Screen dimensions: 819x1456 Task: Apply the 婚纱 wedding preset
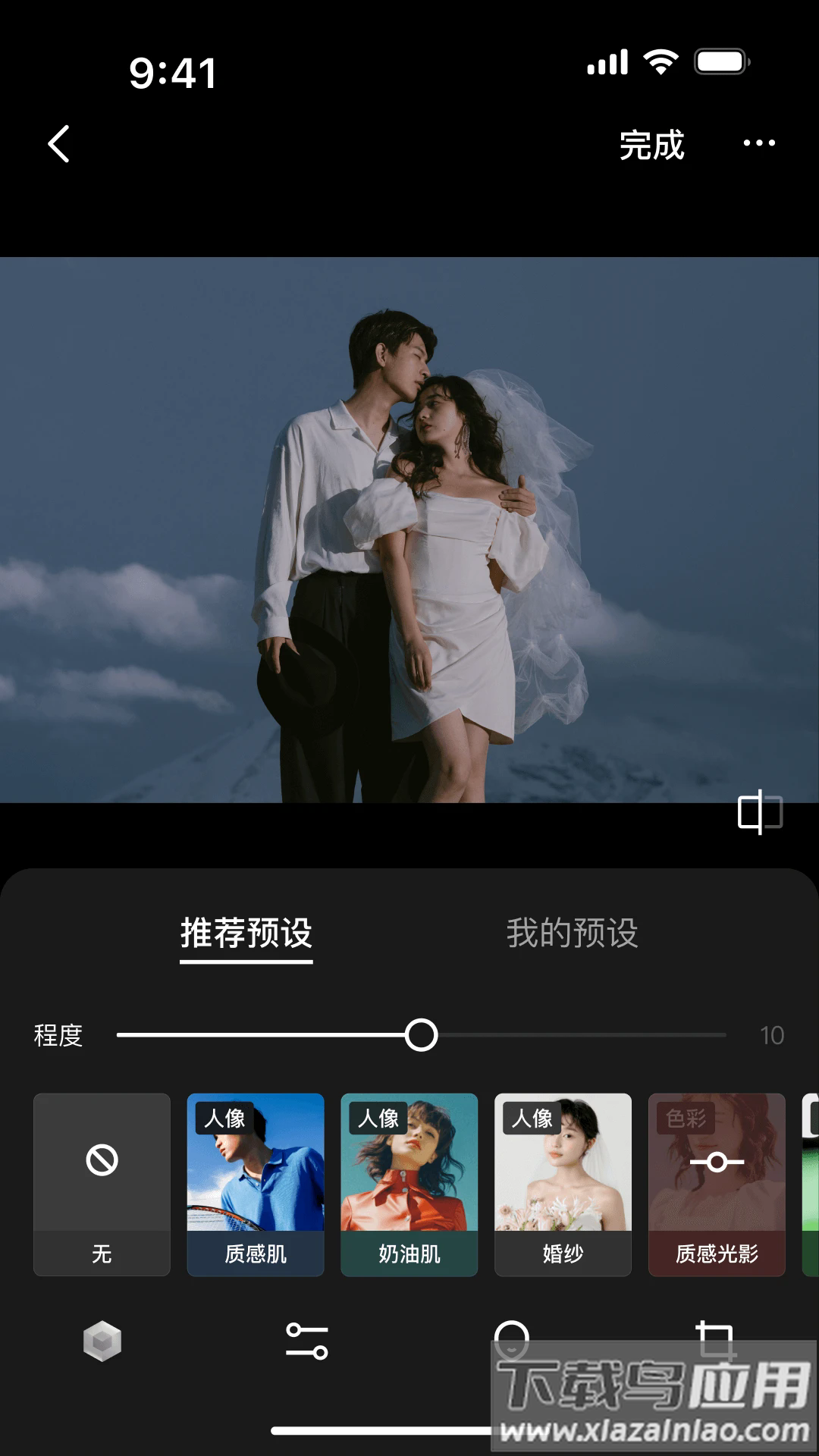(x=563, y=1183)
